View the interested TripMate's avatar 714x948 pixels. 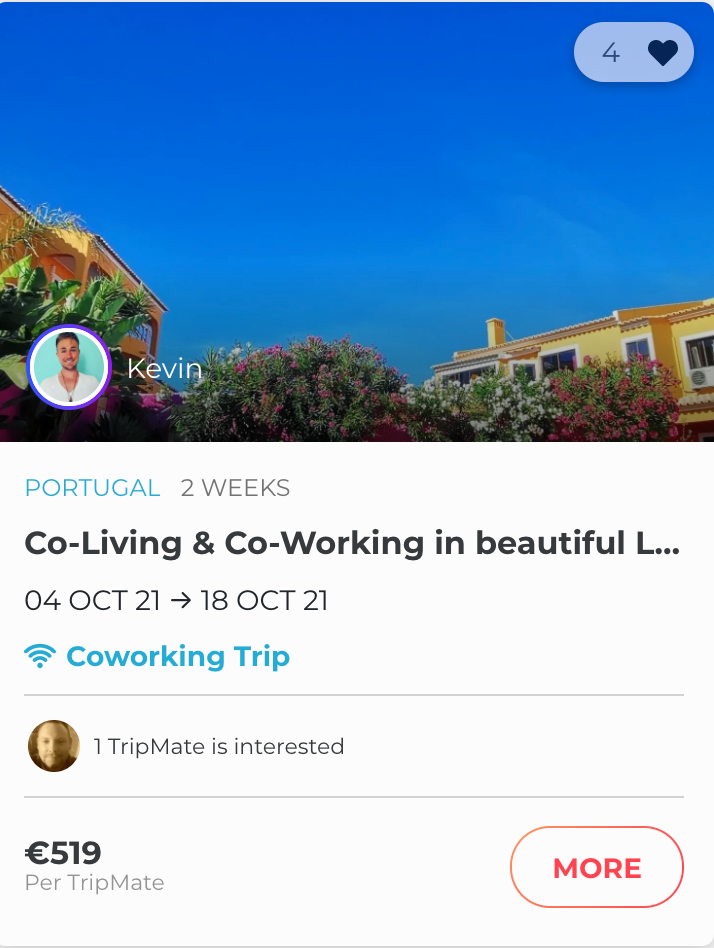[54, 746]
